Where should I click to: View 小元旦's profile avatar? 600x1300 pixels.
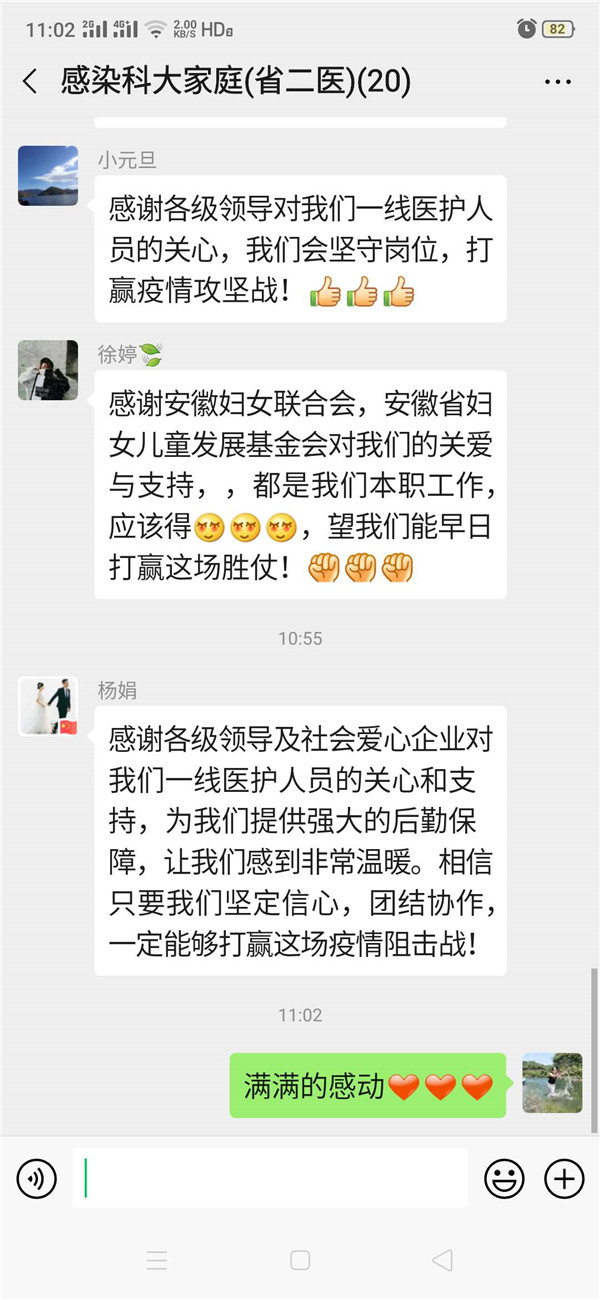(48, 176)
